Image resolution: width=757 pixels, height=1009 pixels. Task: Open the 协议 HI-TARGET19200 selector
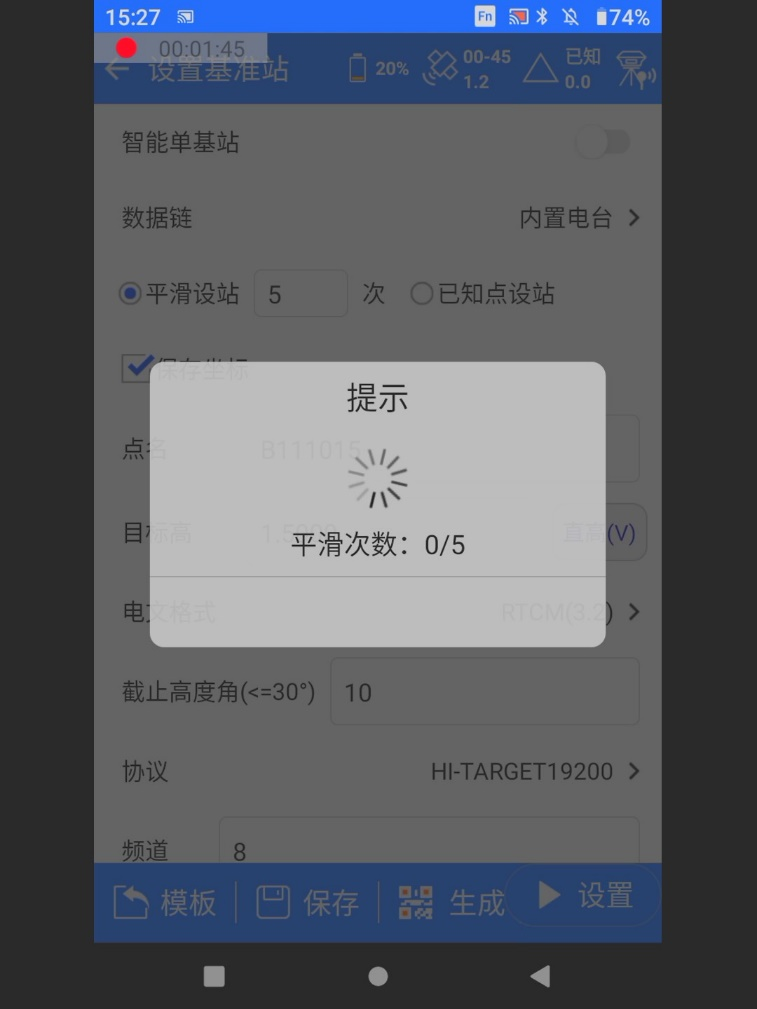tap(535, 771)
